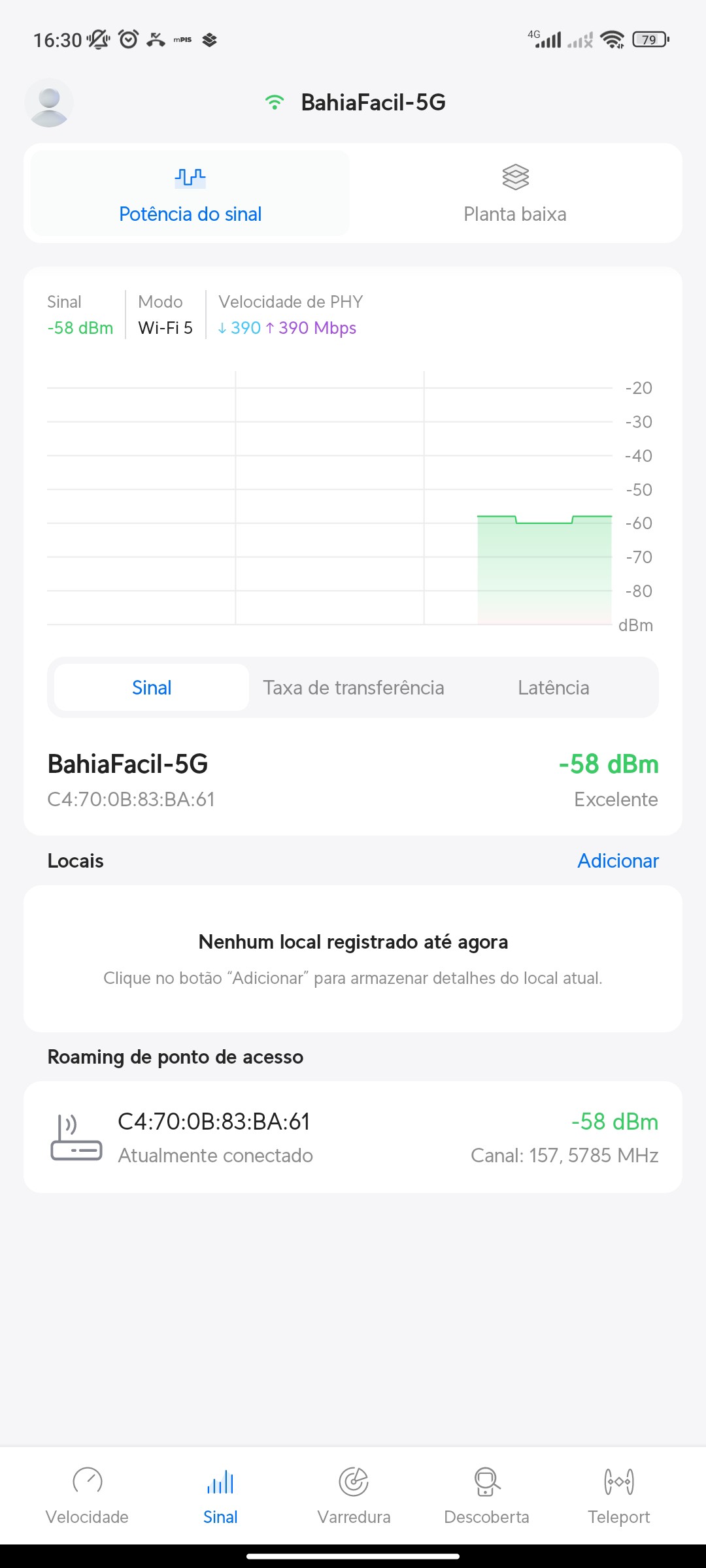706x1568 pixels.
Task: Open access point C4:70:0B:83:BA:61 under Roaming
Action: pyautogui.click(x=353, y=1137)
